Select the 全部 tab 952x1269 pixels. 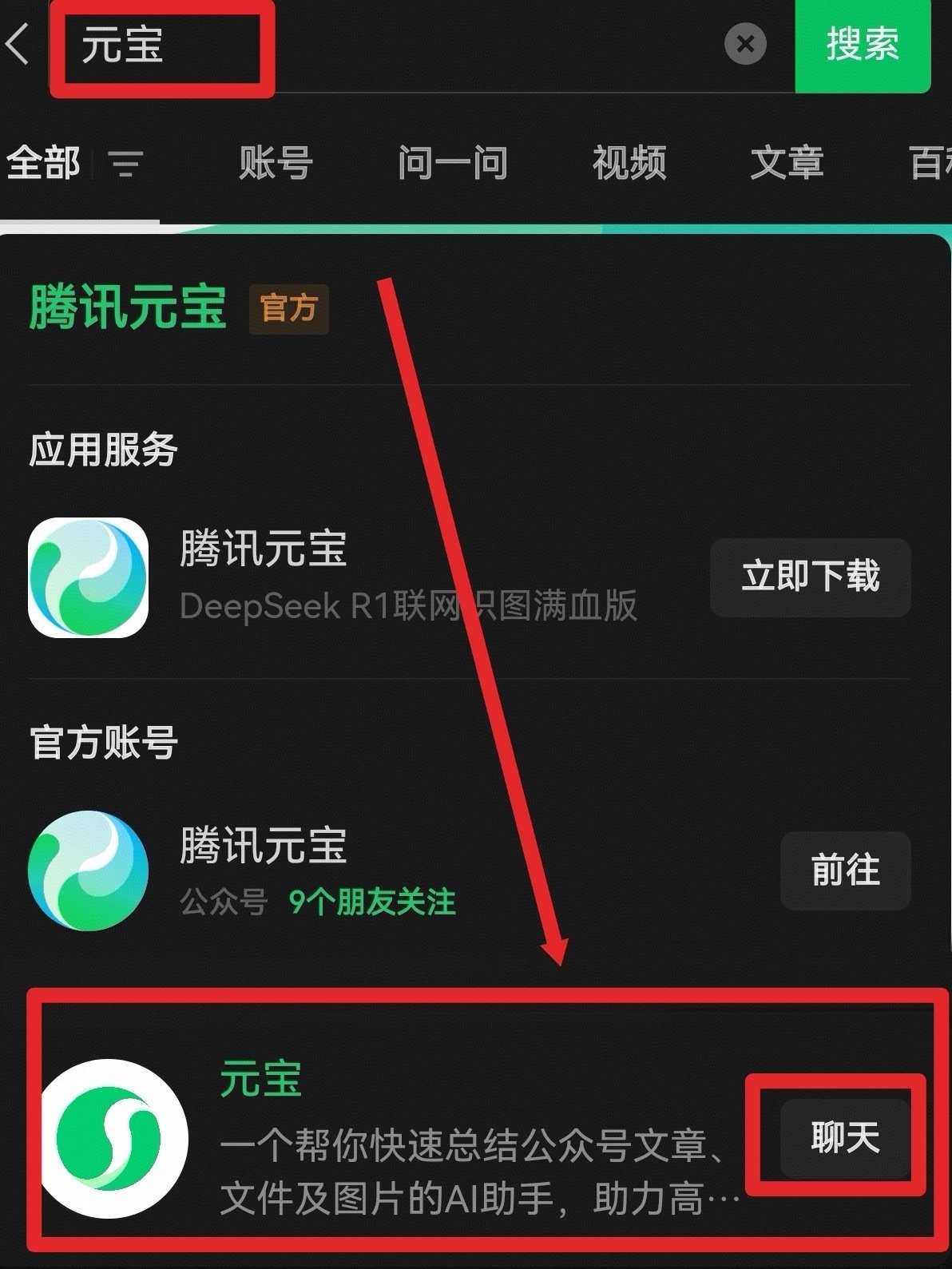pos(44,164)
